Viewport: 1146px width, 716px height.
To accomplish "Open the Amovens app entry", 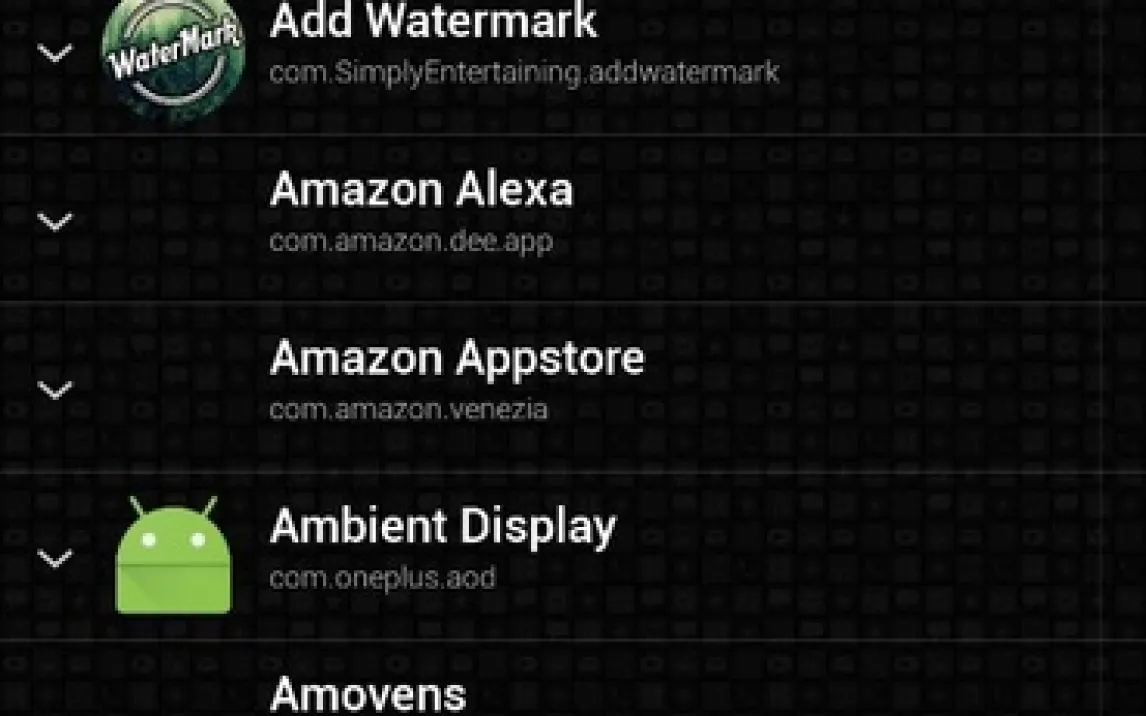I will (368, 693).
